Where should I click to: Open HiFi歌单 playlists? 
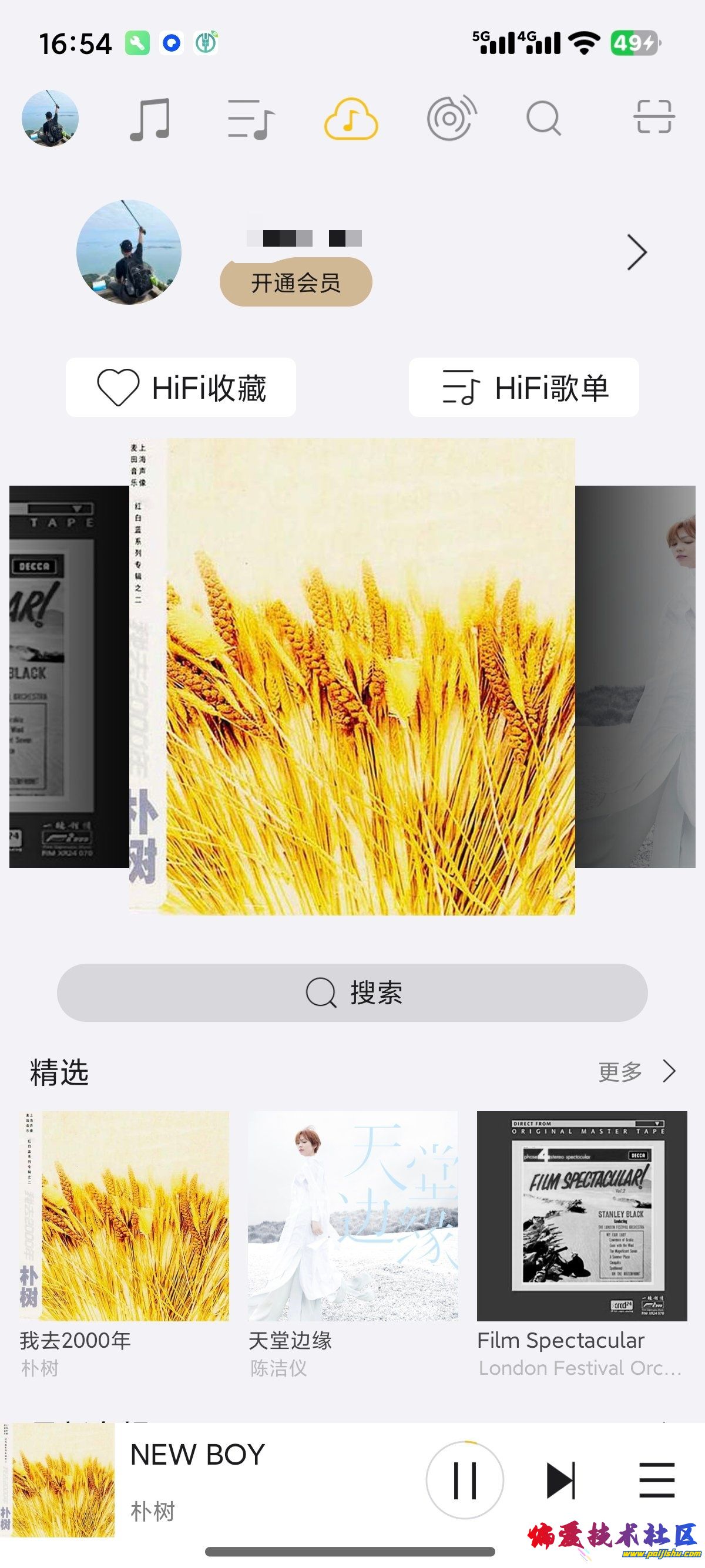click(x=523, y=388)
